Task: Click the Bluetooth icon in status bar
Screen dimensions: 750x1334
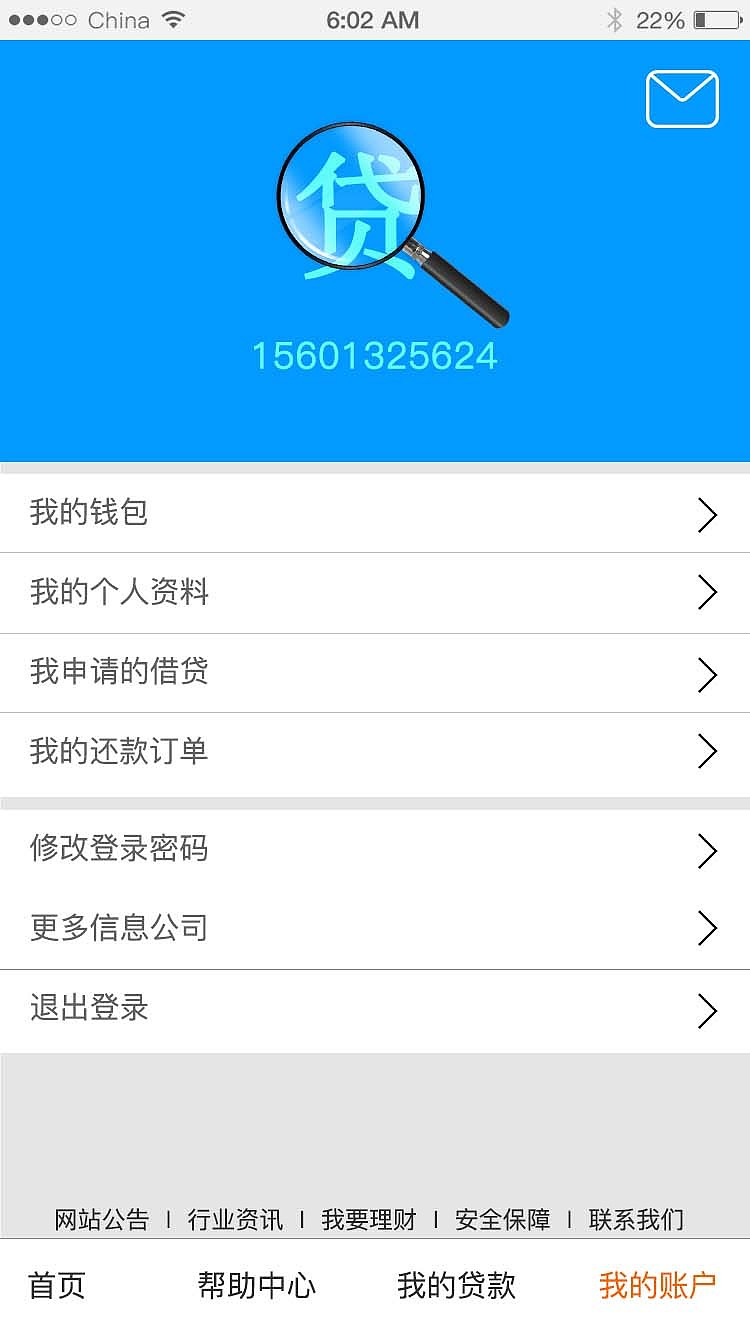Action: pos(617,18)
